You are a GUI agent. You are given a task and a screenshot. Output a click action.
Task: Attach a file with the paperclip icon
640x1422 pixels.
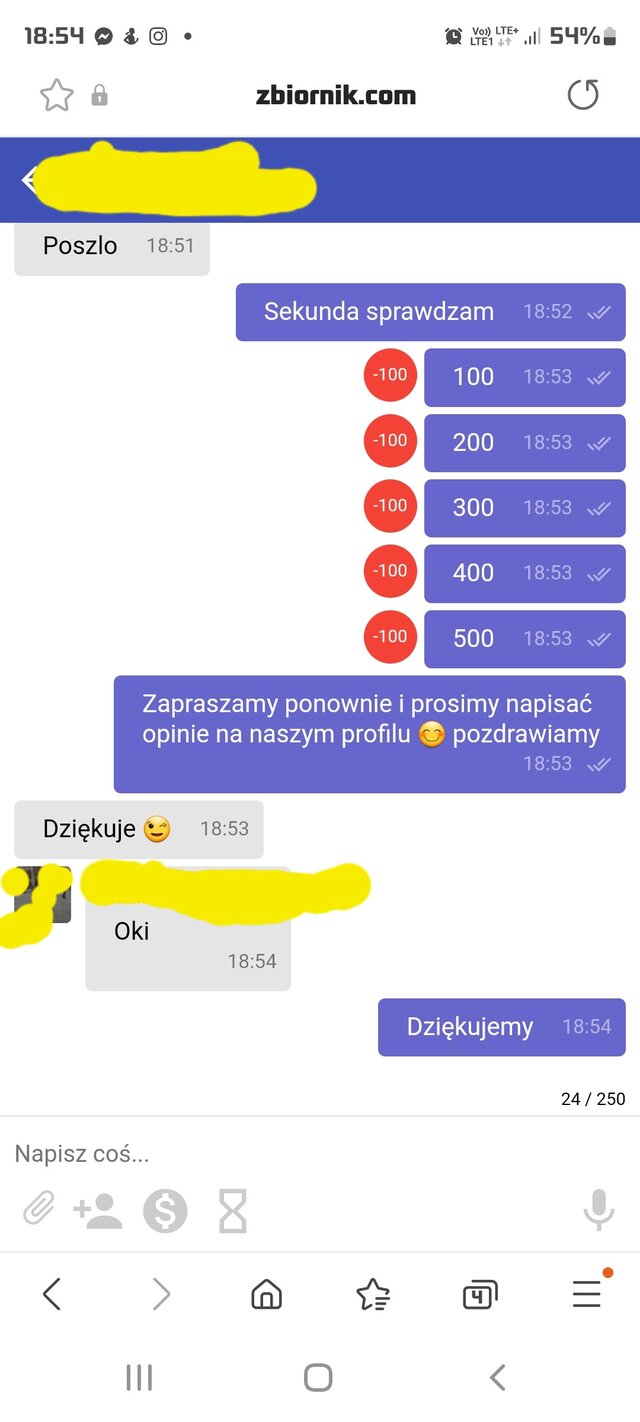(x=39, y=1212)
